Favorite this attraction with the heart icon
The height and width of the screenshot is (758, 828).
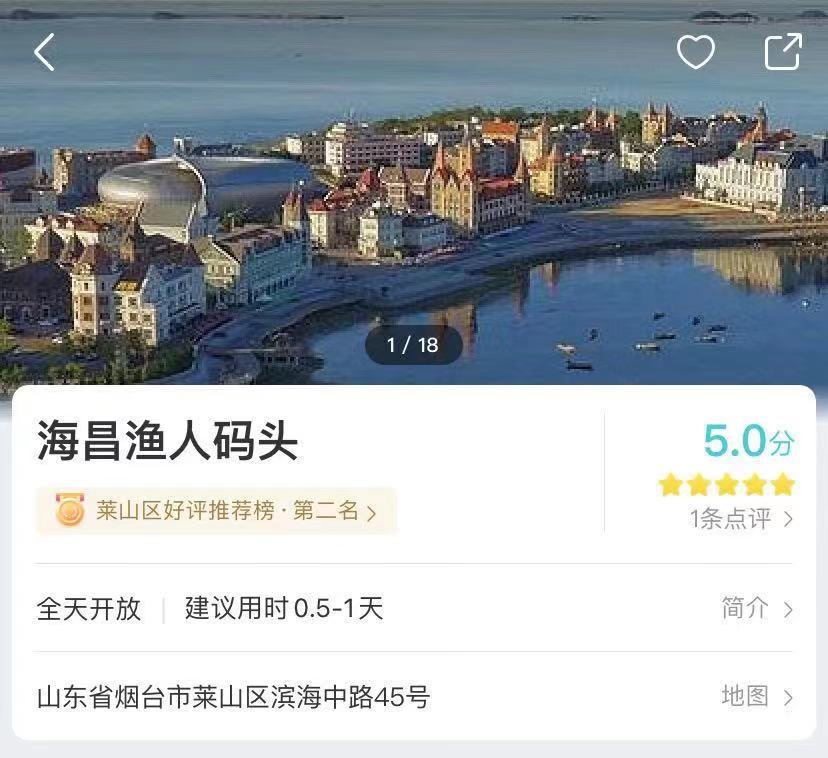(x=695, y=52)
